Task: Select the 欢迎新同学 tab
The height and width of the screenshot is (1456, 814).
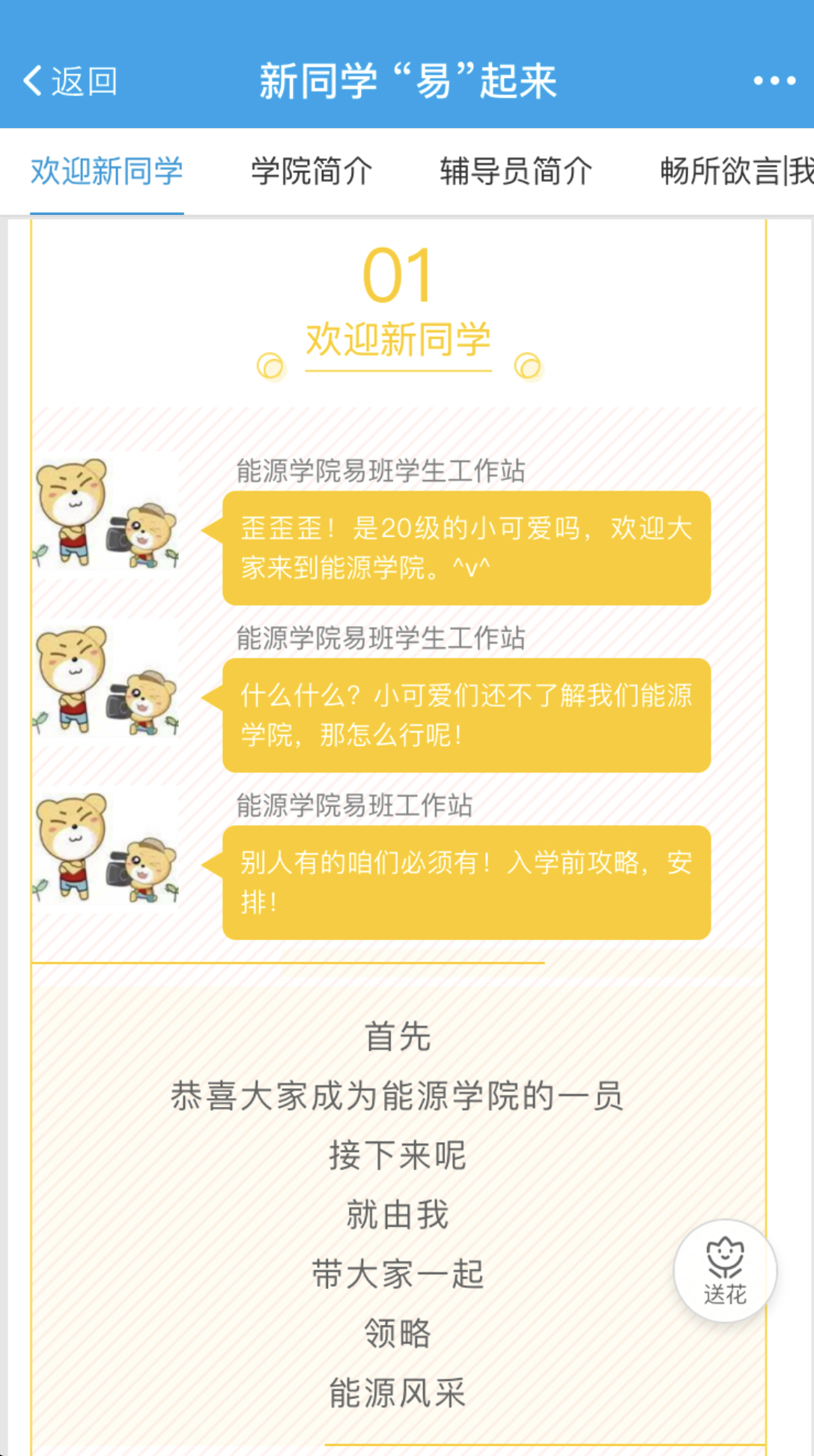Action: coord(107,172)
